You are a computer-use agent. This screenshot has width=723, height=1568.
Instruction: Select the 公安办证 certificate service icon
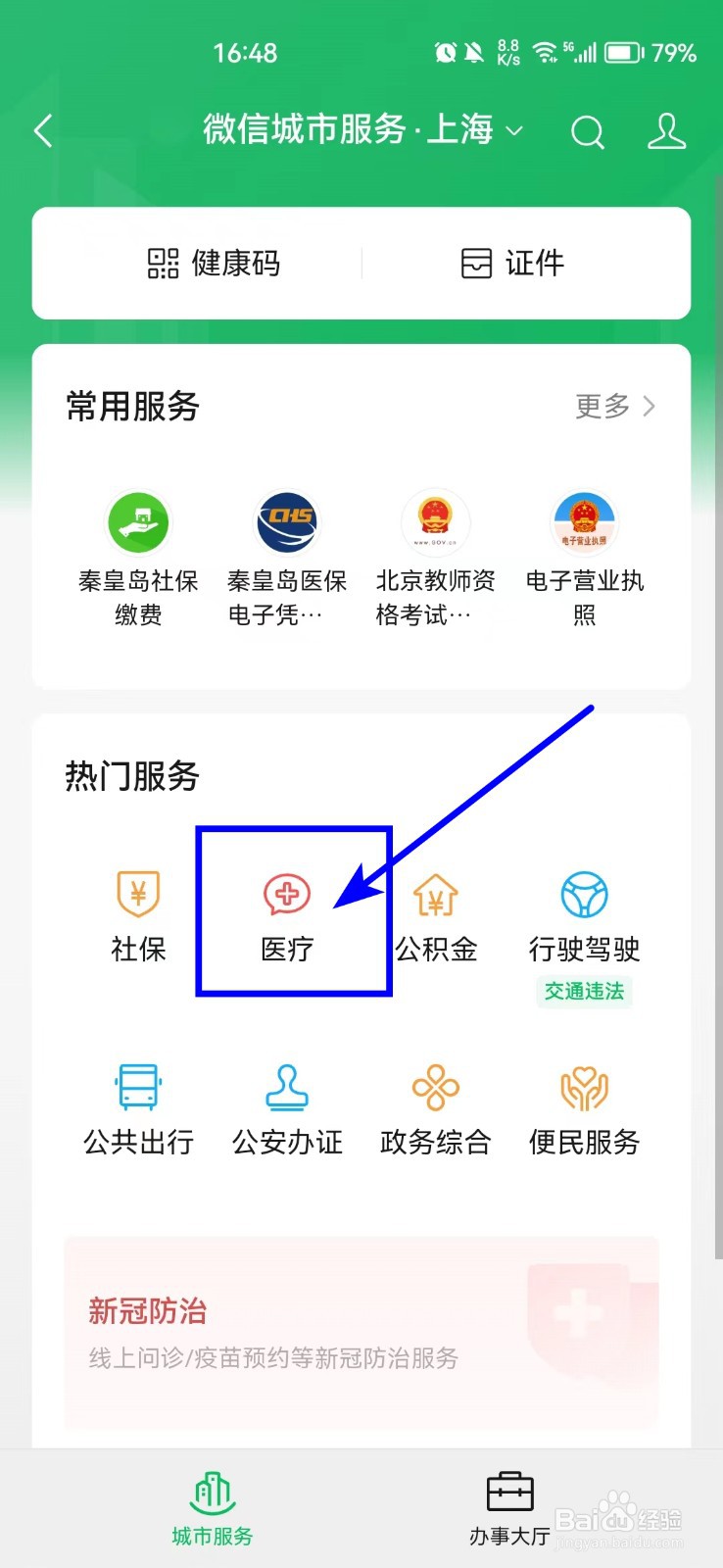coord(286,1107)
